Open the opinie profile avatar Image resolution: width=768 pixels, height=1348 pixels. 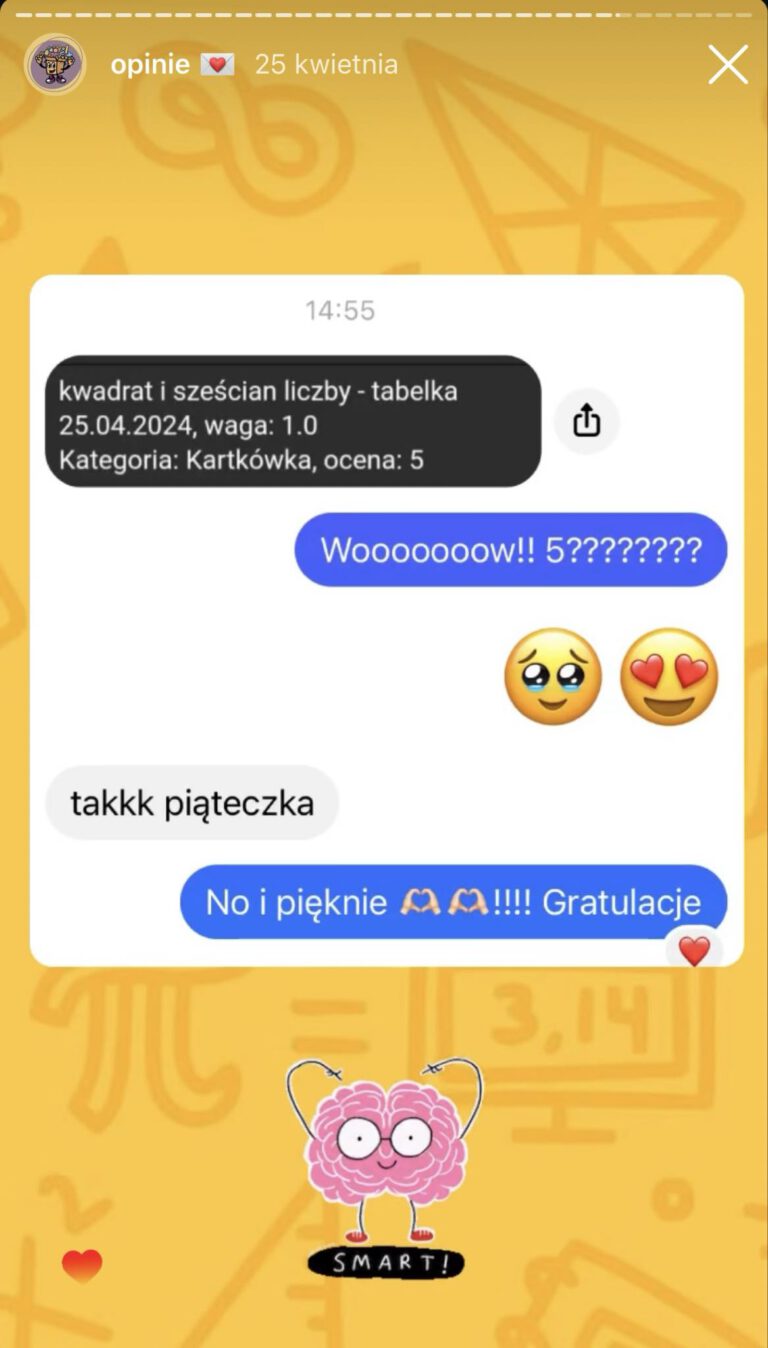54,65
